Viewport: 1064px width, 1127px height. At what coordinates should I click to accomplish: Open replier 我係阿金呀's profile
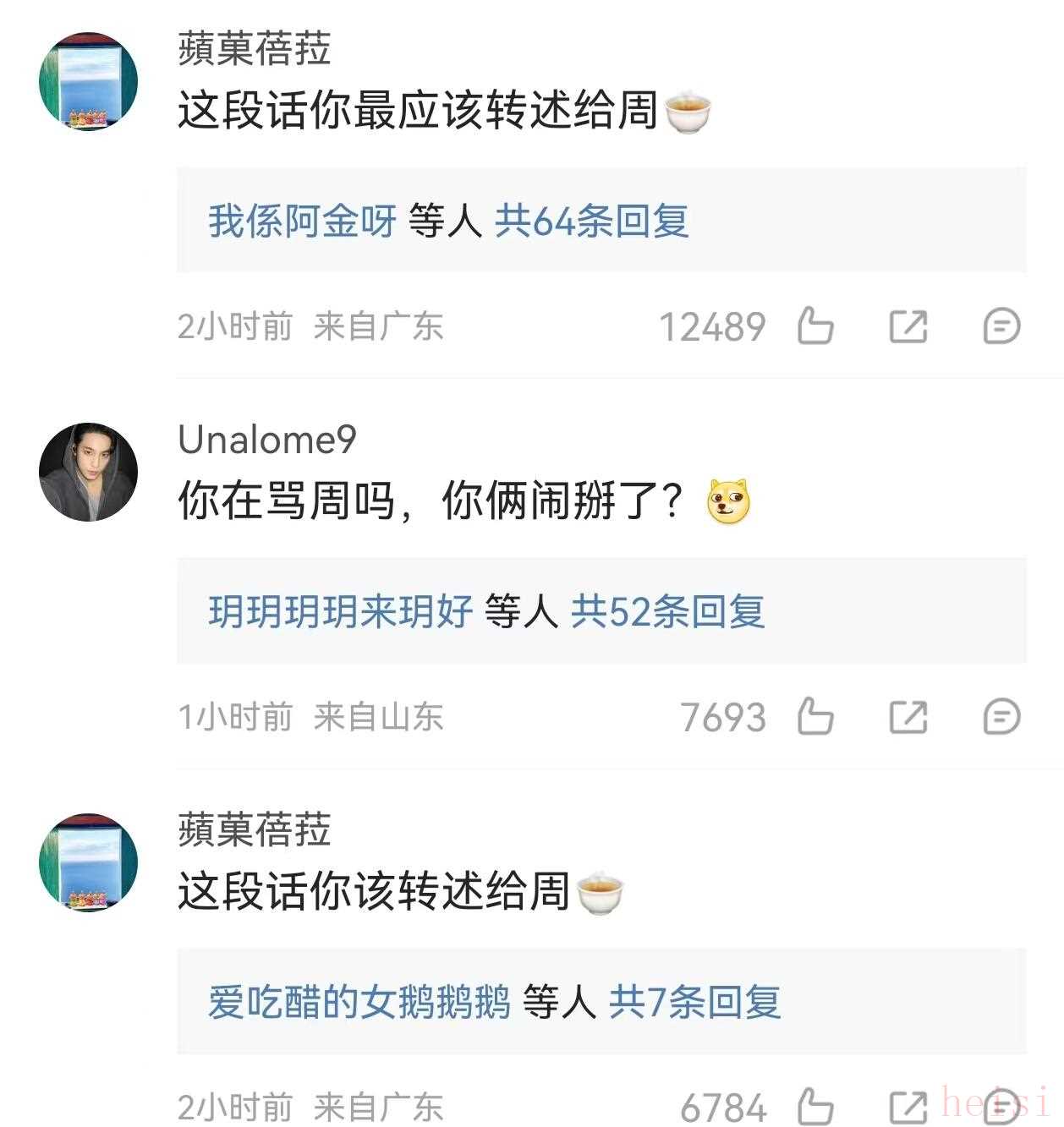click(x=302, y=222)
